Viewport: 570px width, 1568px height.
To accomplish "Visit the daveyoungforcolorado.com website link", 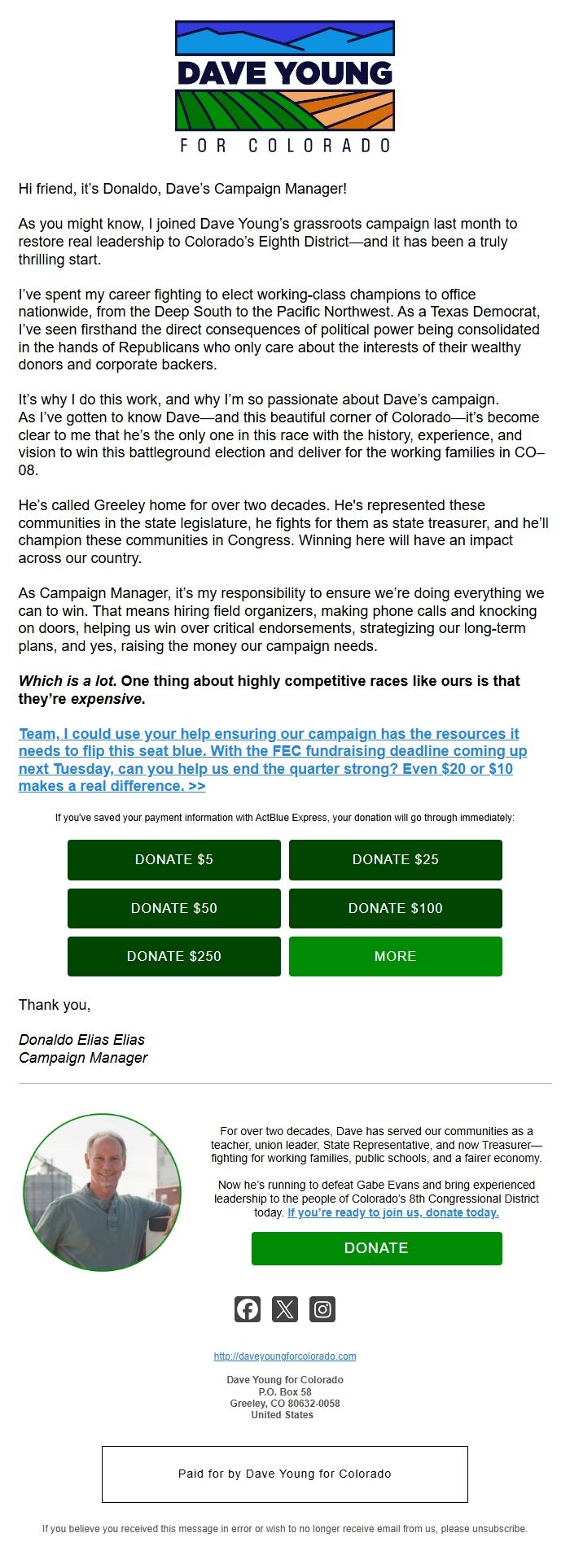I will coord(285,1356).
